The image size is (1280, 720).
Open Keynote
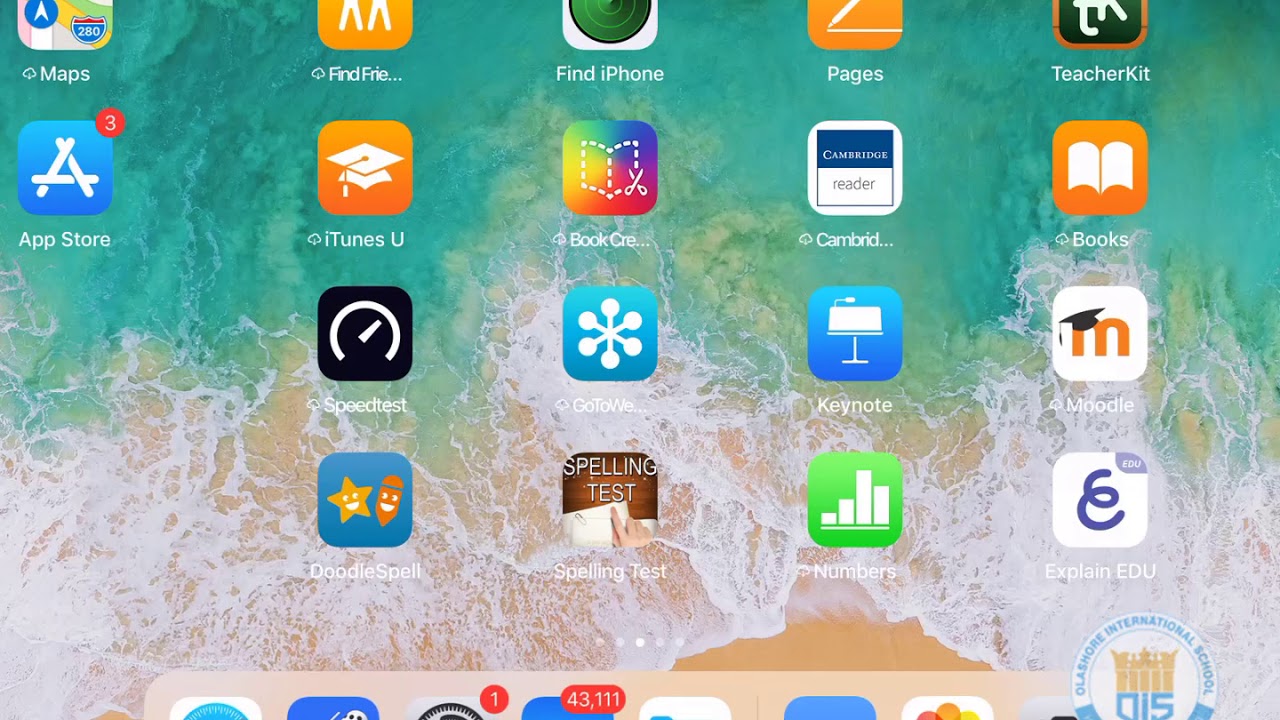coord(855,334)
